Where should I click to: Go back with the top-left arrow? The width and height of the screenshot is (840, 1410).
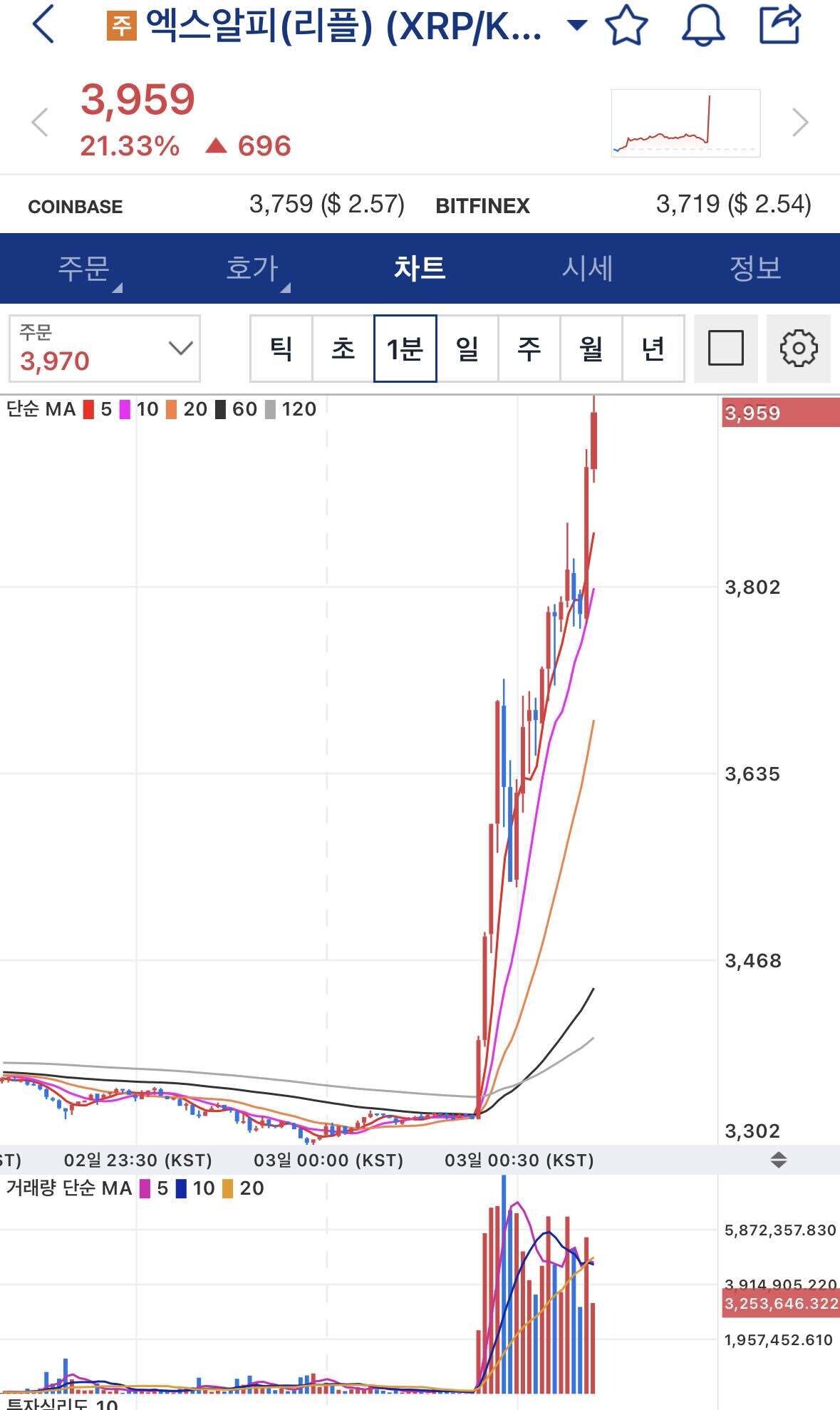(x=44, y=25)
